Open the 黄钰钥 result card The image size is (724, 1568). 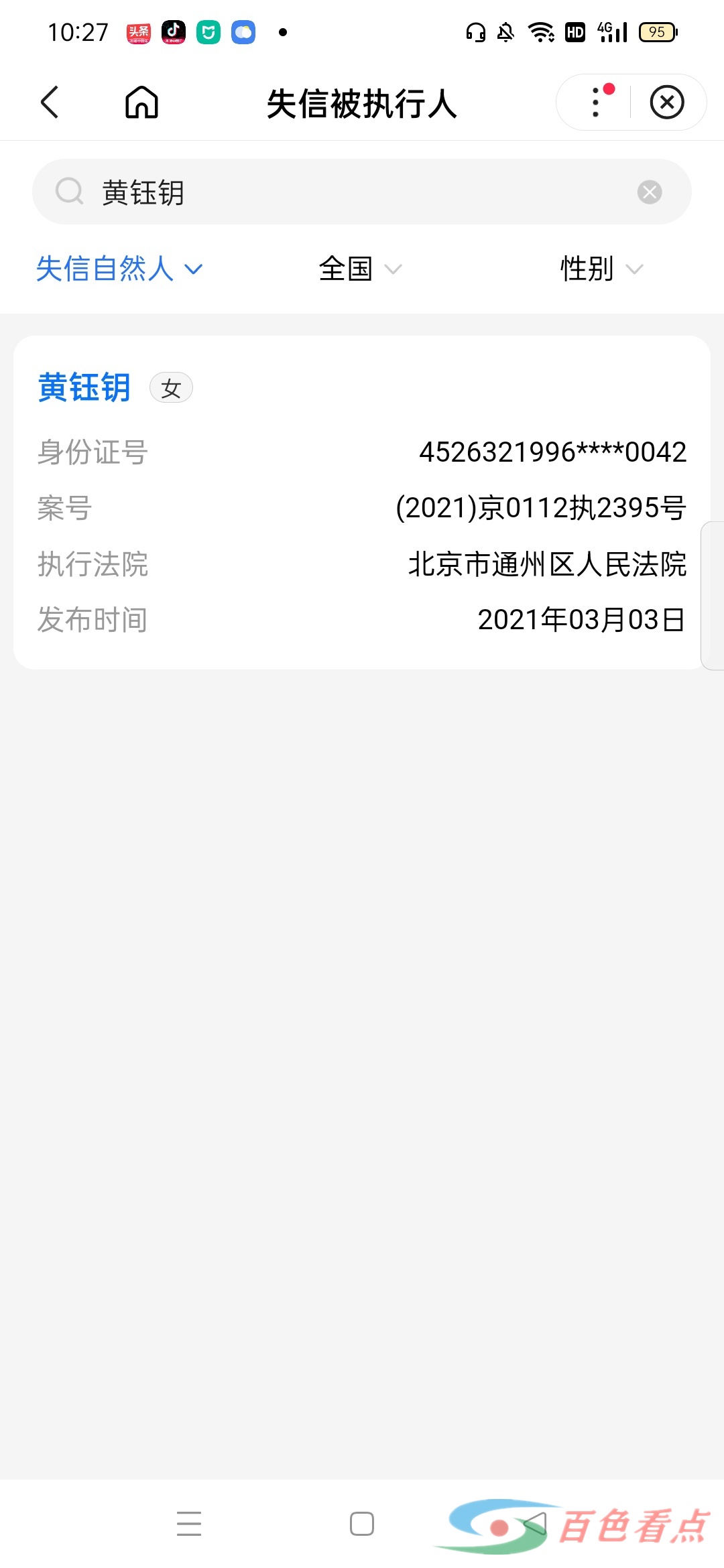coord(362,503)
